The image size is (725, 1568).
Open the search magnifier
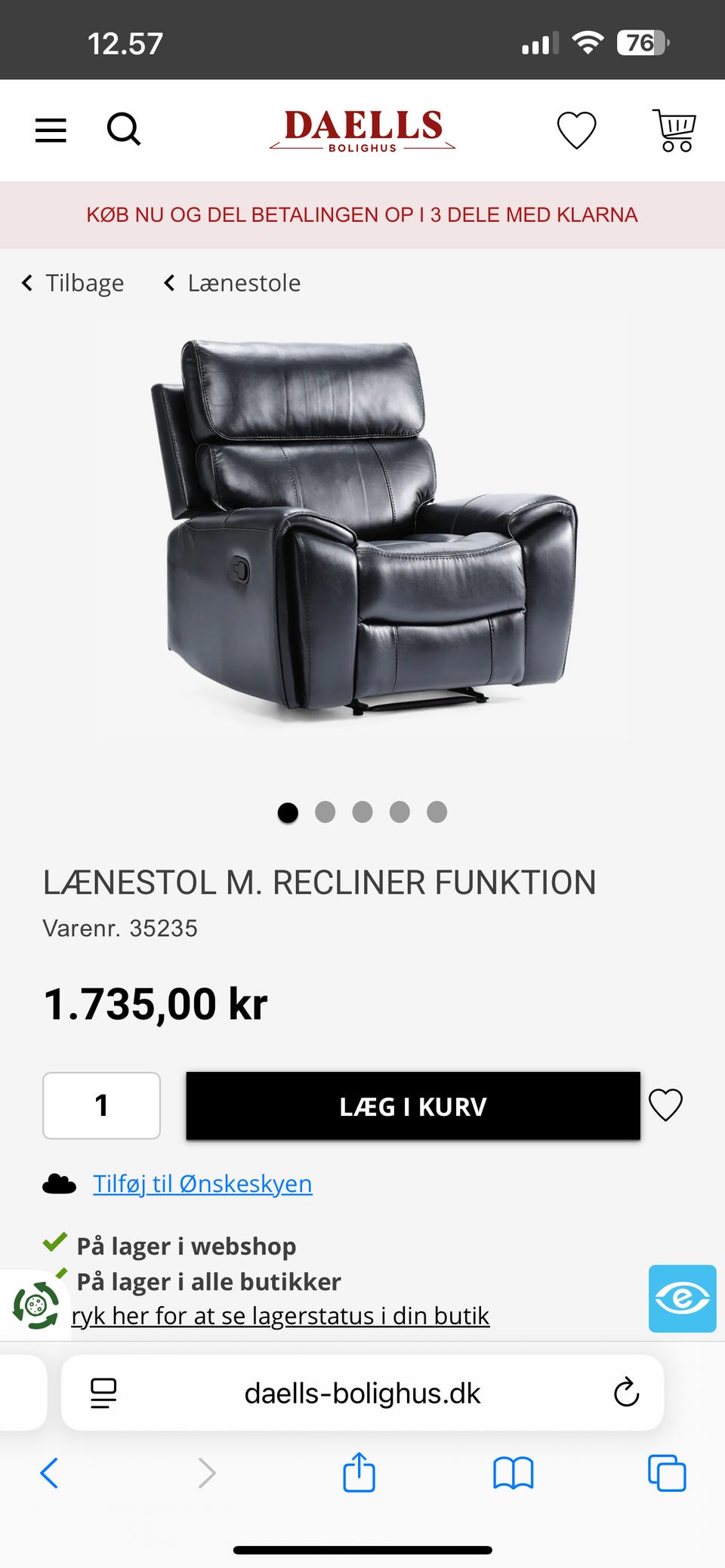click(x=124, y=129)
